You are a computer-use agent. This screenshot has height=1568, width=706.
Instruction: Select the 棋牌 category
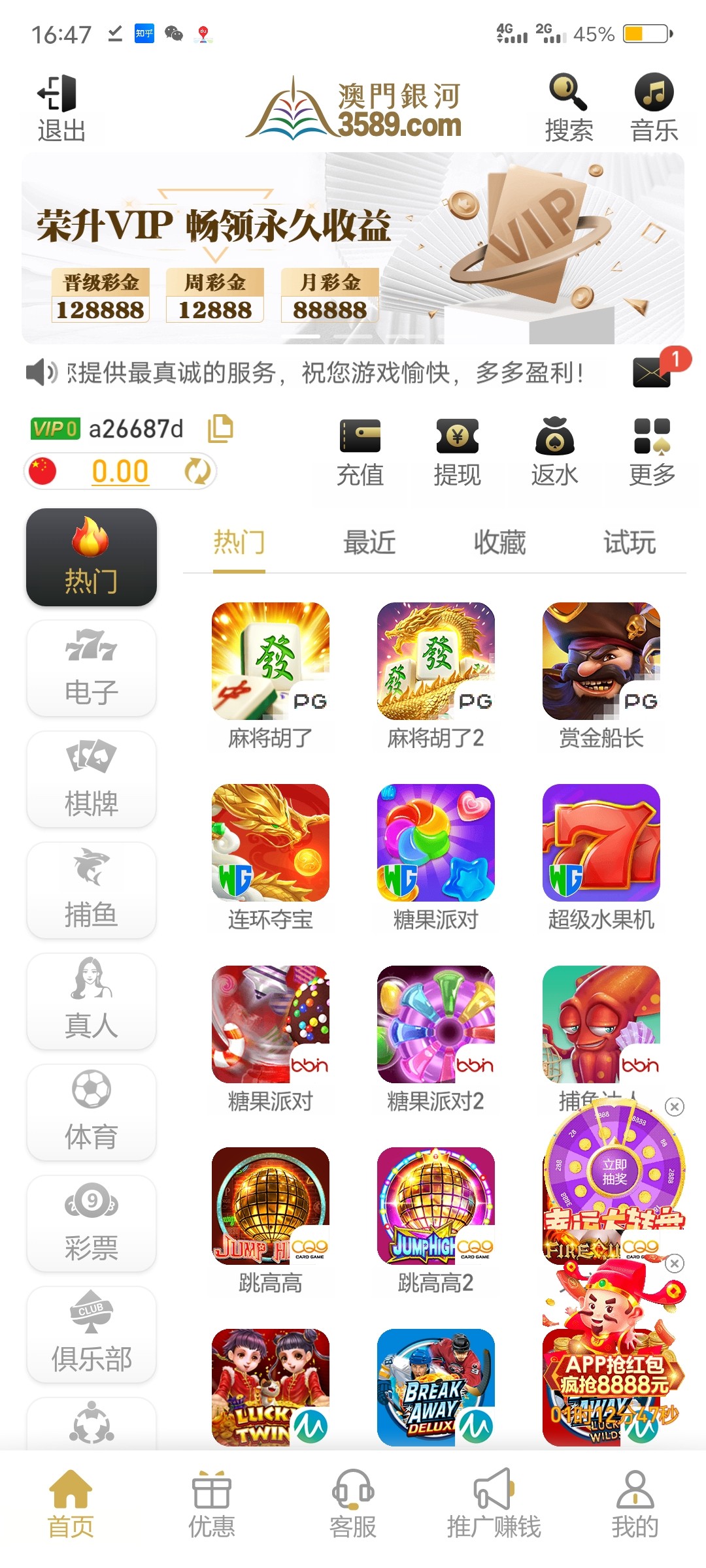point(91,779)
